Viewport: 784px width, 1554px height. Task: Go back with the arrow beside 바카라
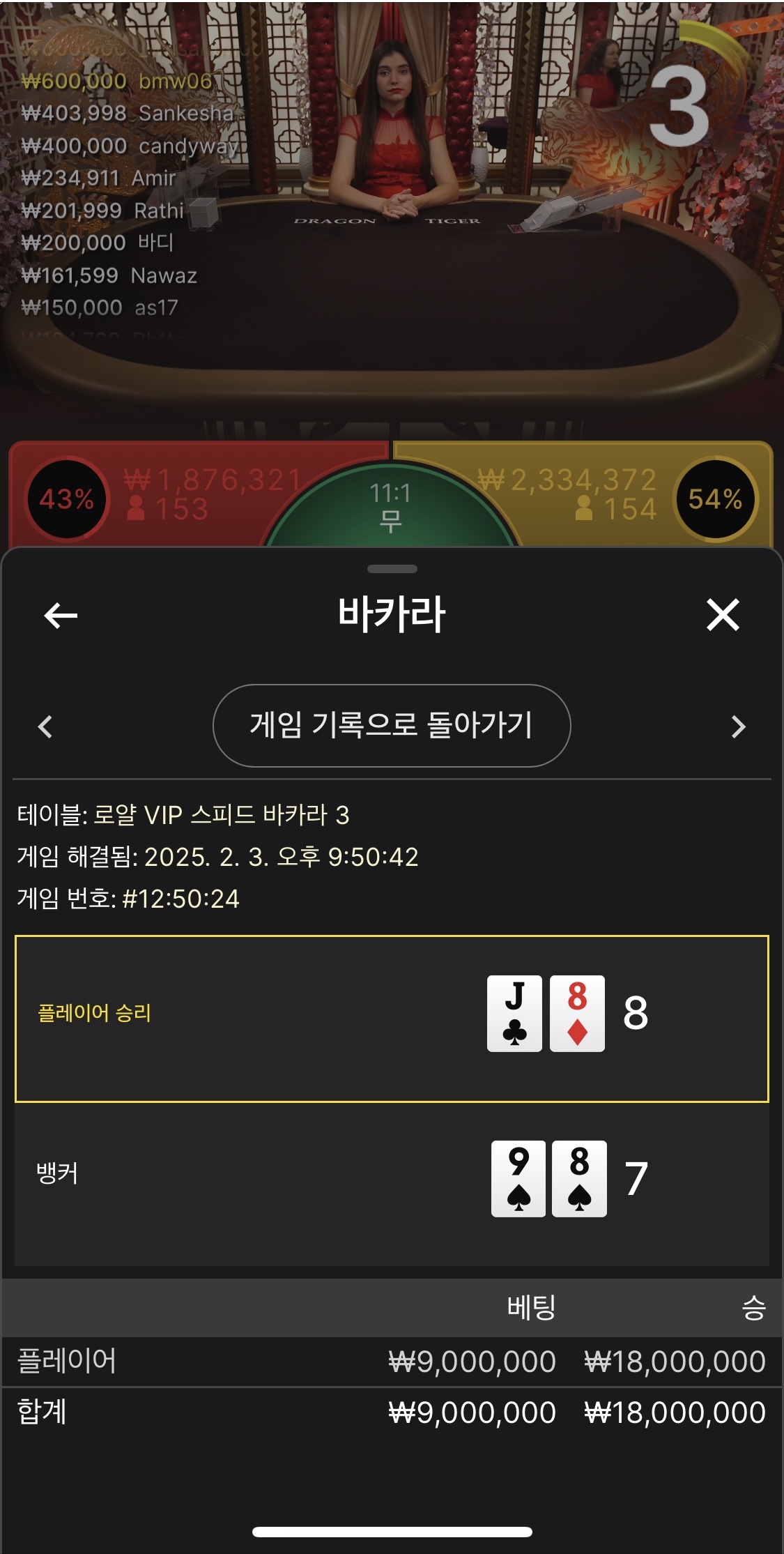[61, 615]
